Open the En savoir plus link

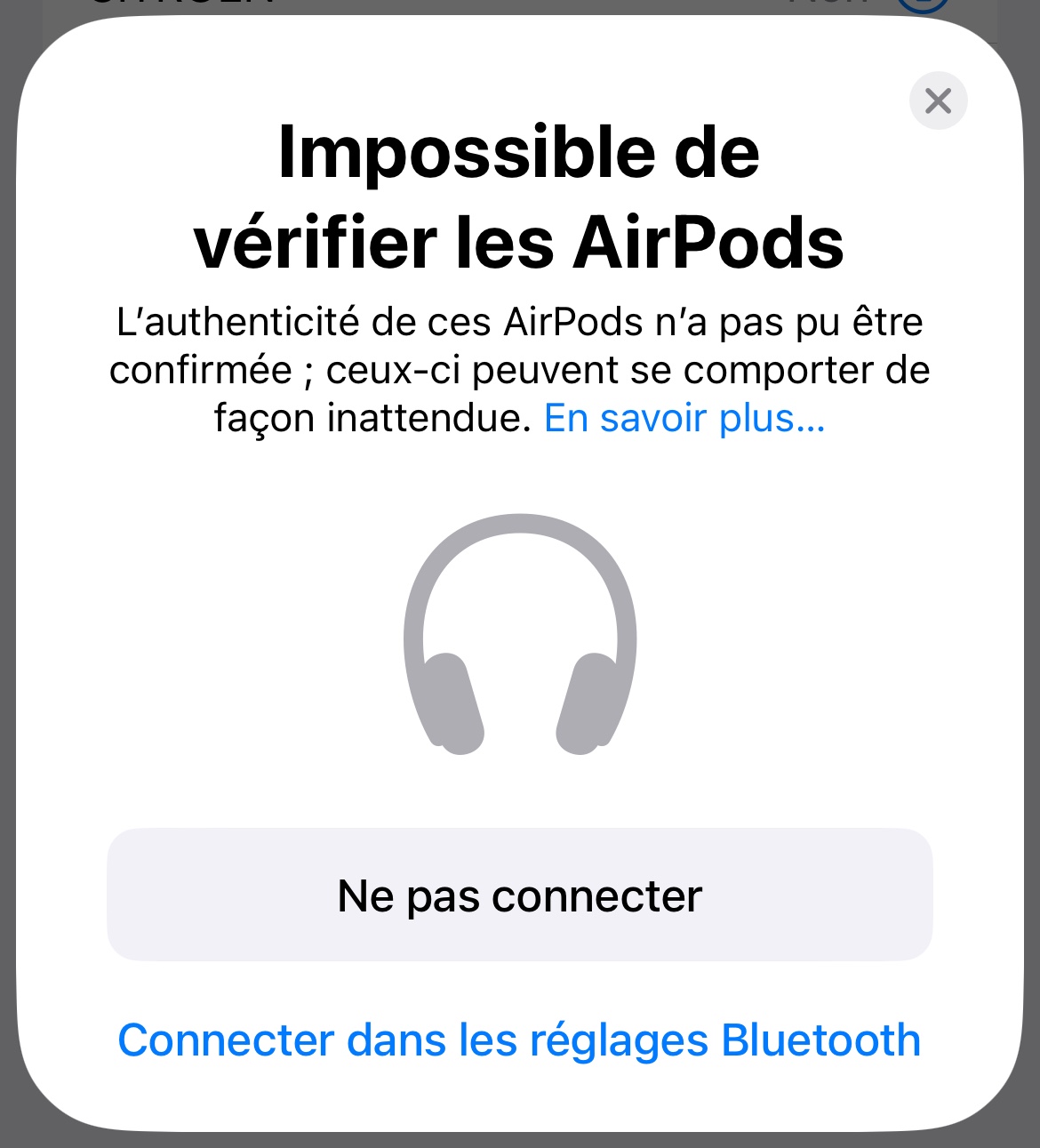click(x=684, y=418)
